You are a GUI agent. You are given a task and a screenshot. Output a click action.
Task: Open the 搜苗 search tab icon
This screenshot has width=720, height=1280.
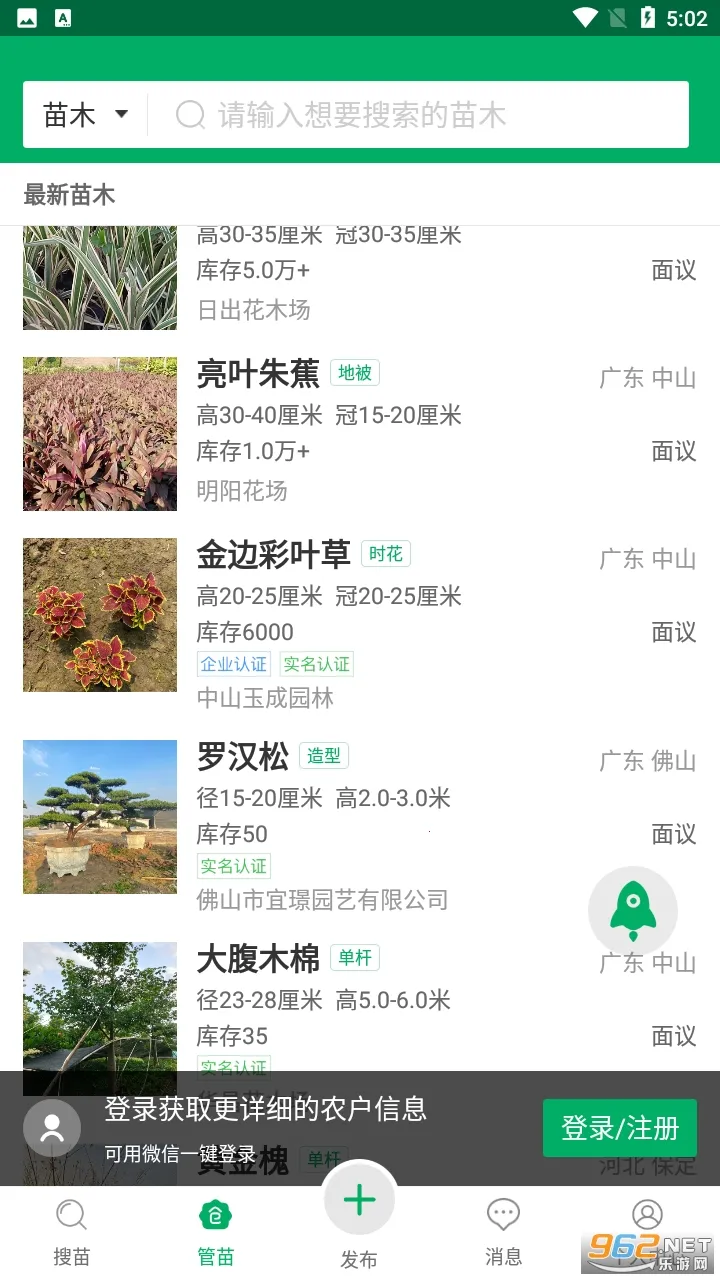(71, 1212)
